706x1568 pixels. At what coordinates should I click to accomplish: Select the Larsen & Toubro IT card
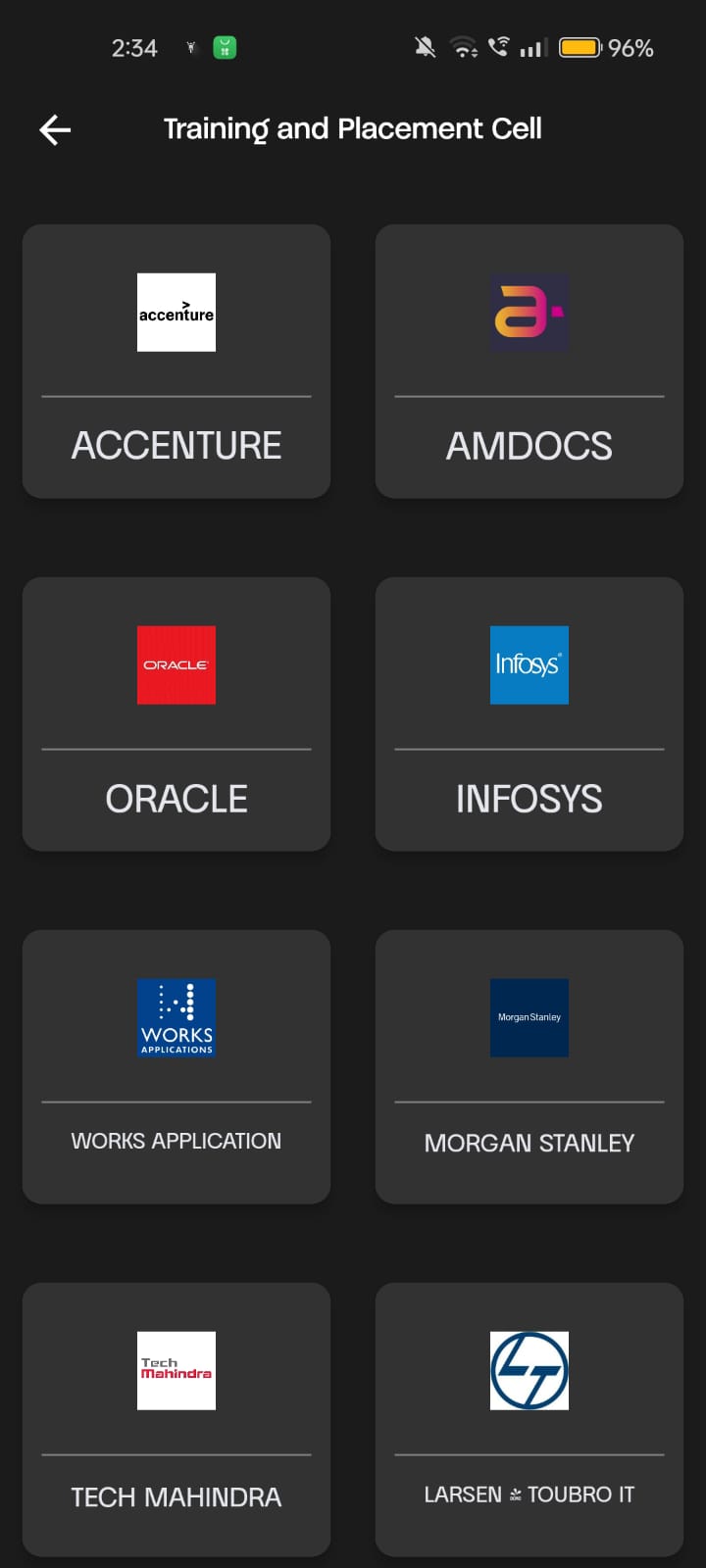tap(529, 1419)
